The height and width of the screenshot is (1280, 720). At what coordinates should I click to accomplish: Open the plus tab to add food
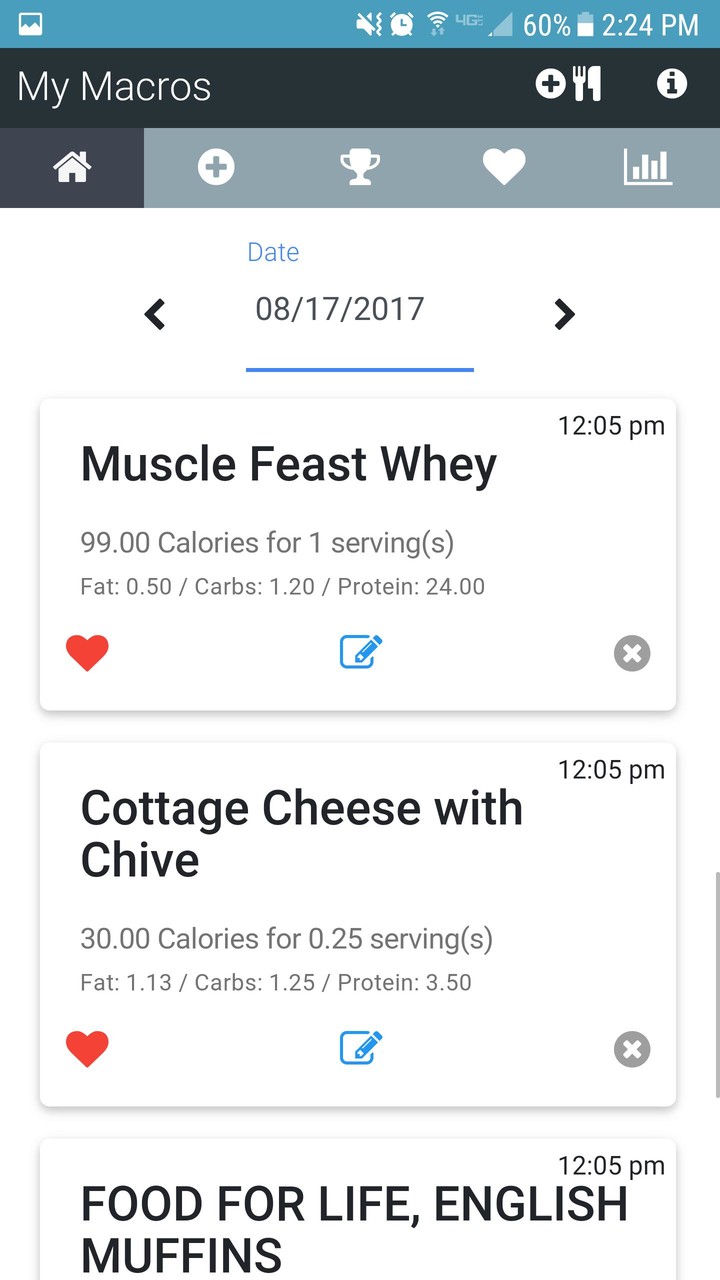tap(216, 168)
